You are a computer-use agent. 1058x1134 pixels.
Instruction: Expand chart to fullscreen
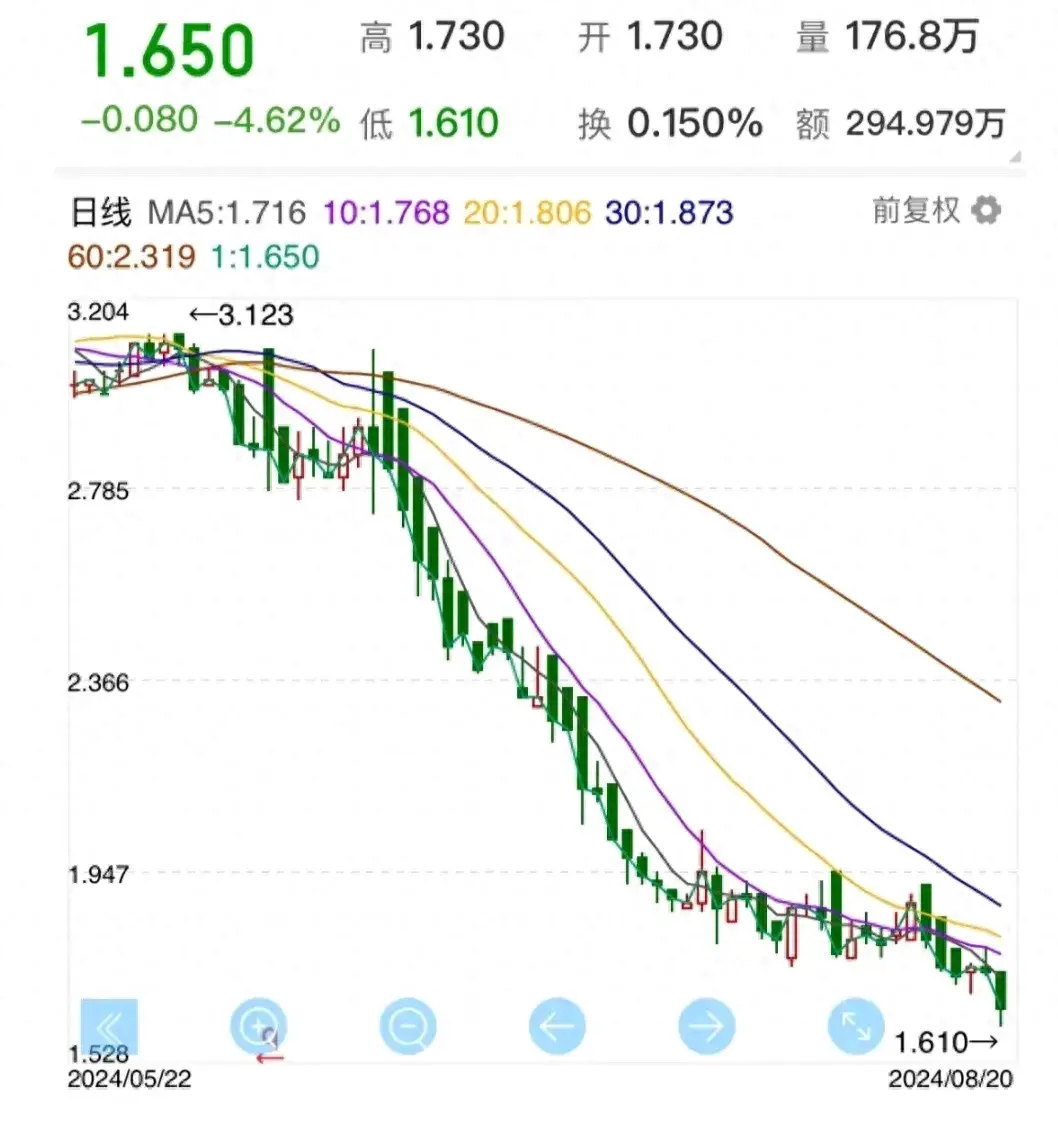point(856,1026)
